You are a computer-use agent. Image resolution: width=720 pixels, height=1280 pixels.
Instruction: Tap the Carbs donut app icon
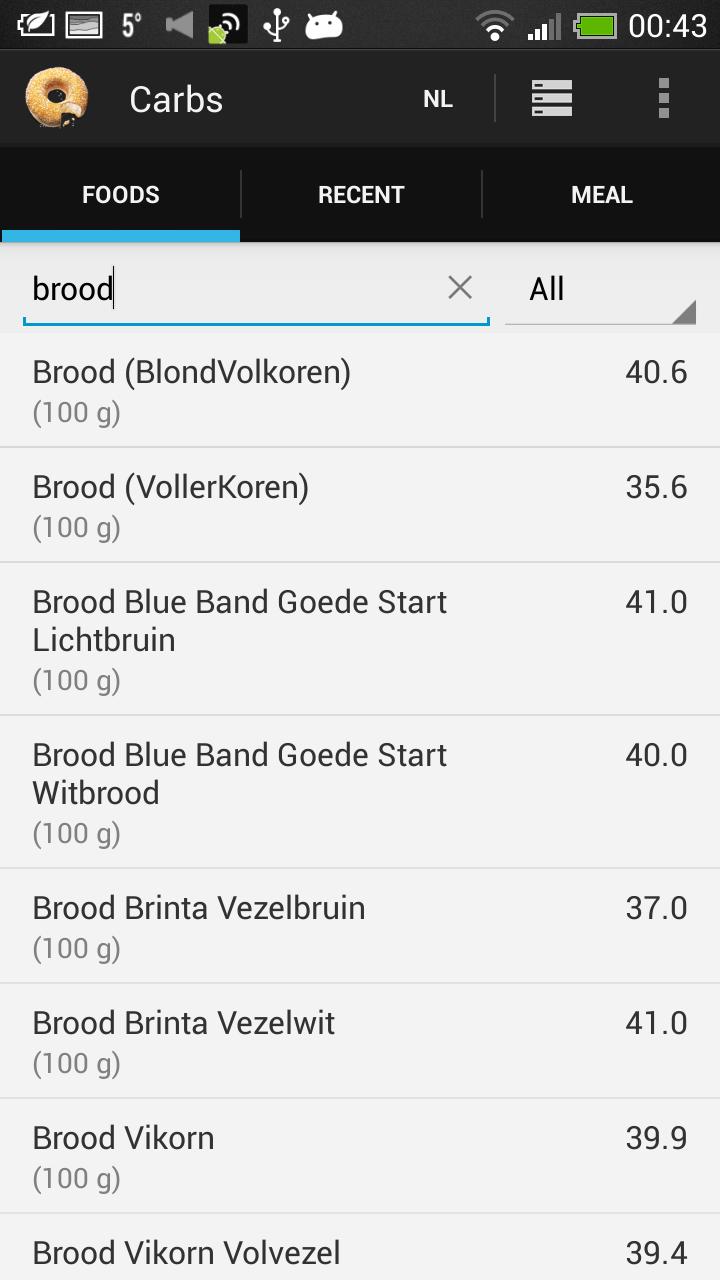[x=57, y=99]
